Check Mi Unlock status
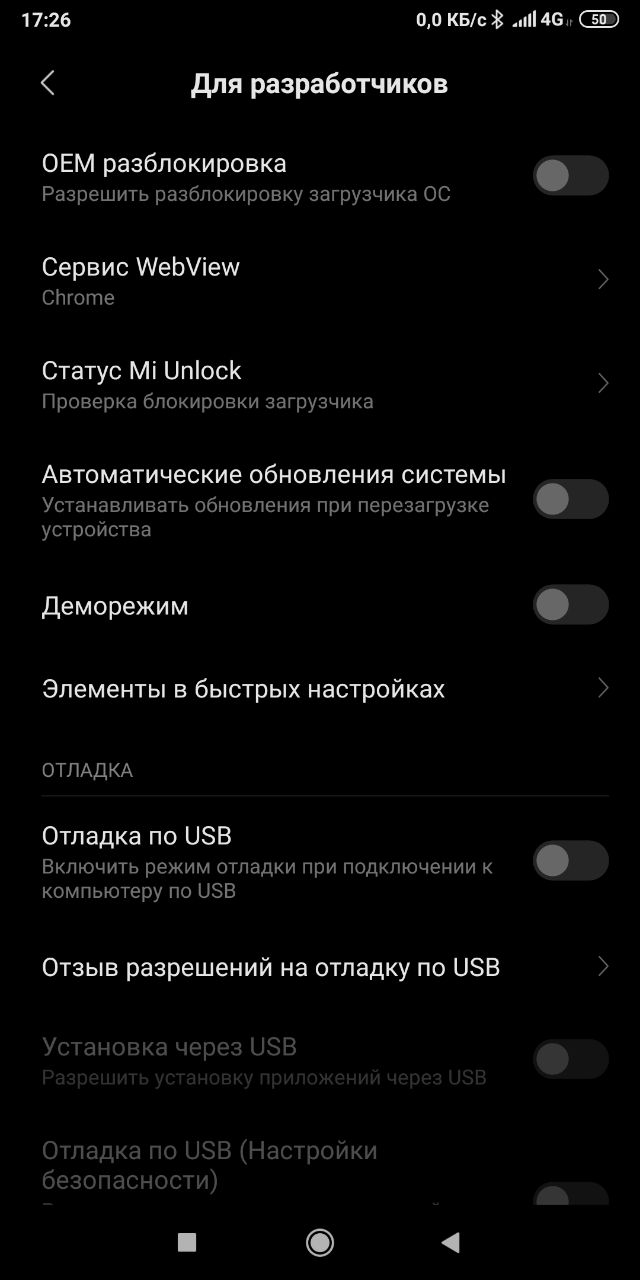Image resolution: width=640 pixels, height=1280 pixels. click(320, 384)
